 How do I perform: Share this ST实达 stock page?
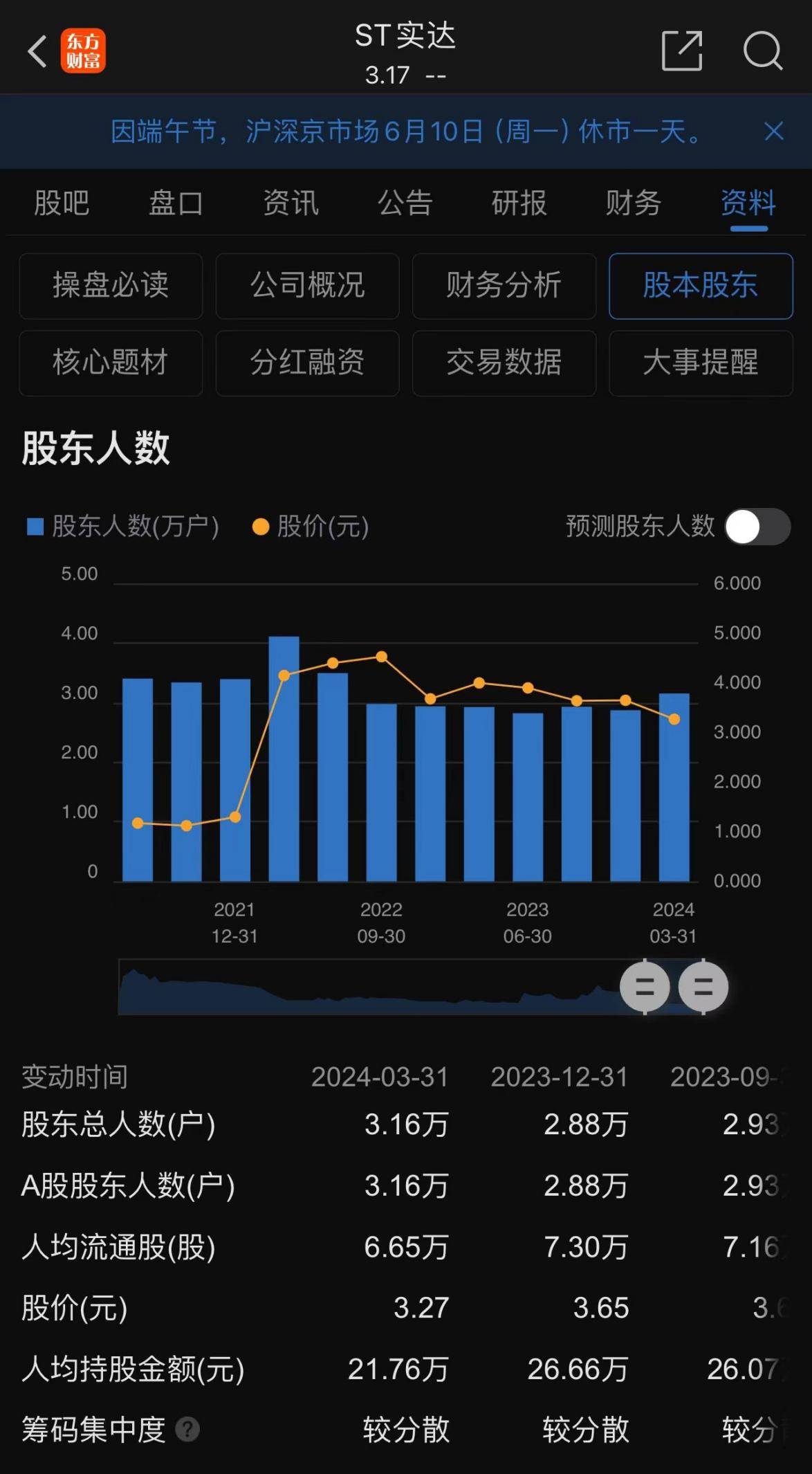coord(682,51)
